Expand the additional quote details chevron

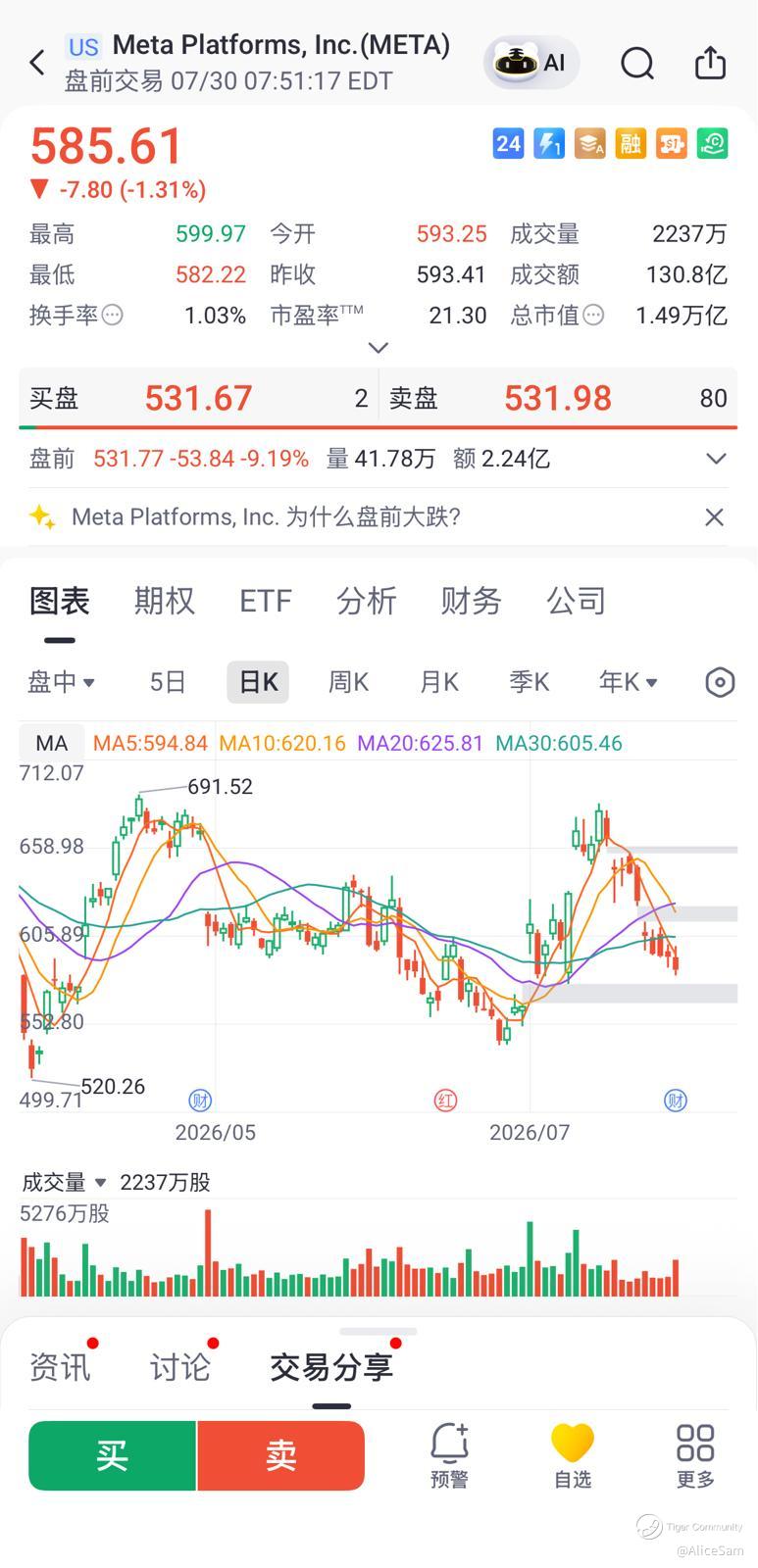point(379,348)
